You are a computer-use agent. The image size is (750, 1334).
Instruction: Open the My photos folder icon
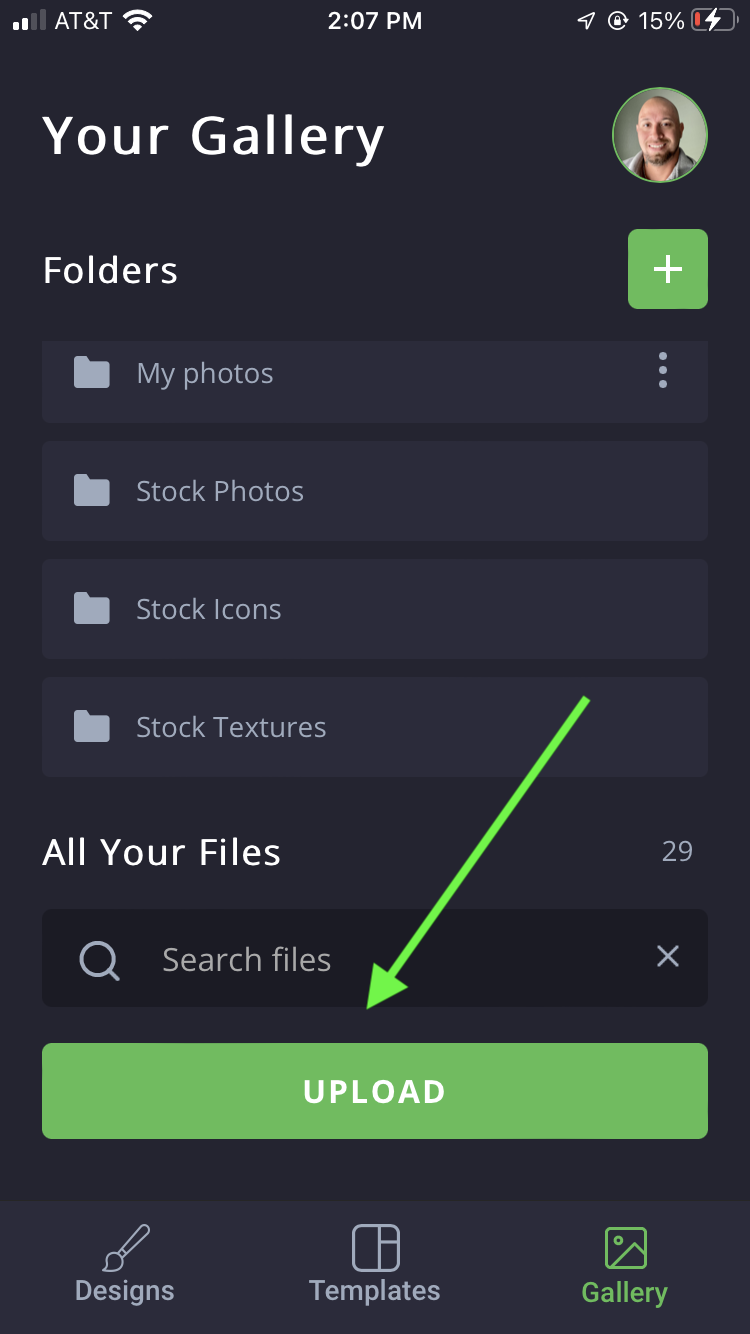[91, 372]
